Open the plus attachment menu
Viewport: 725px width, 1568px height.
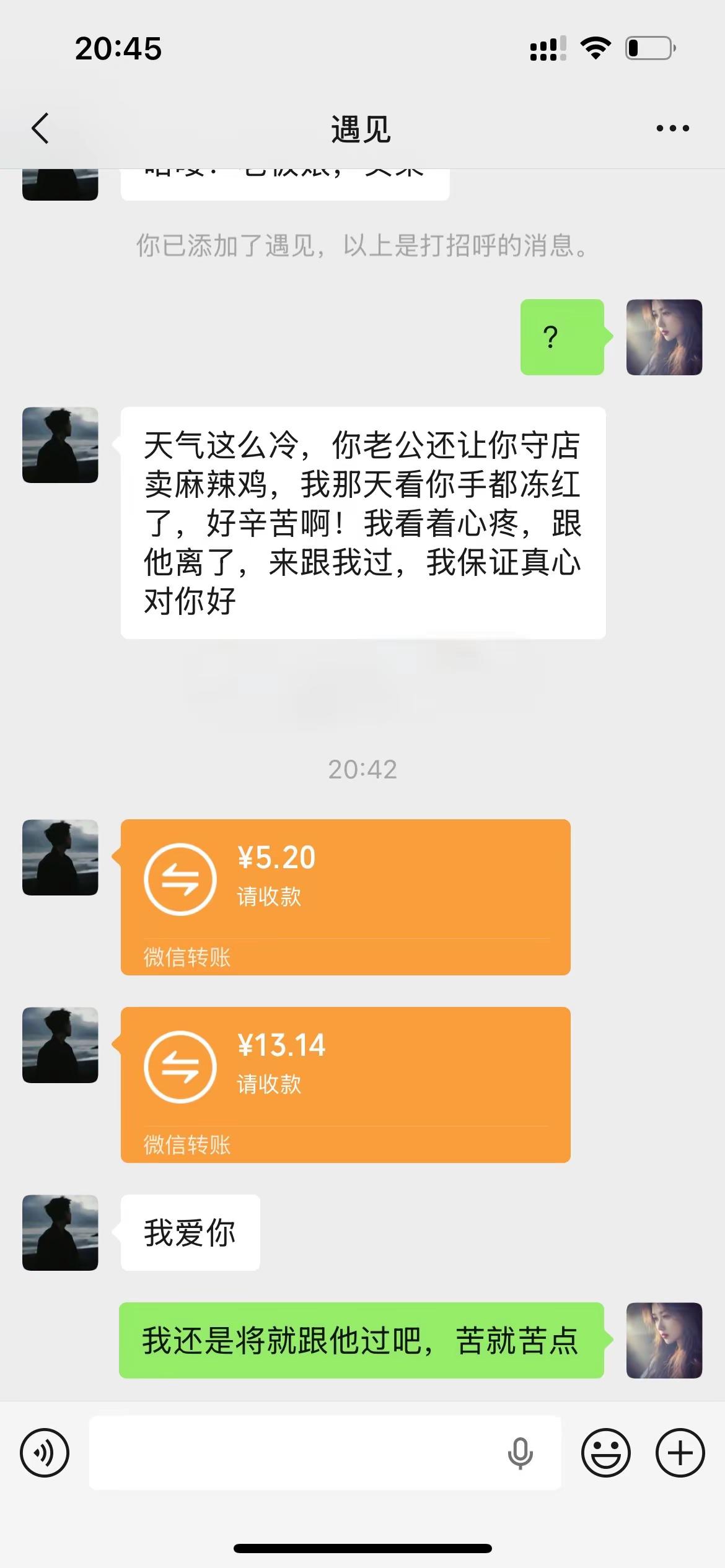680,1452
